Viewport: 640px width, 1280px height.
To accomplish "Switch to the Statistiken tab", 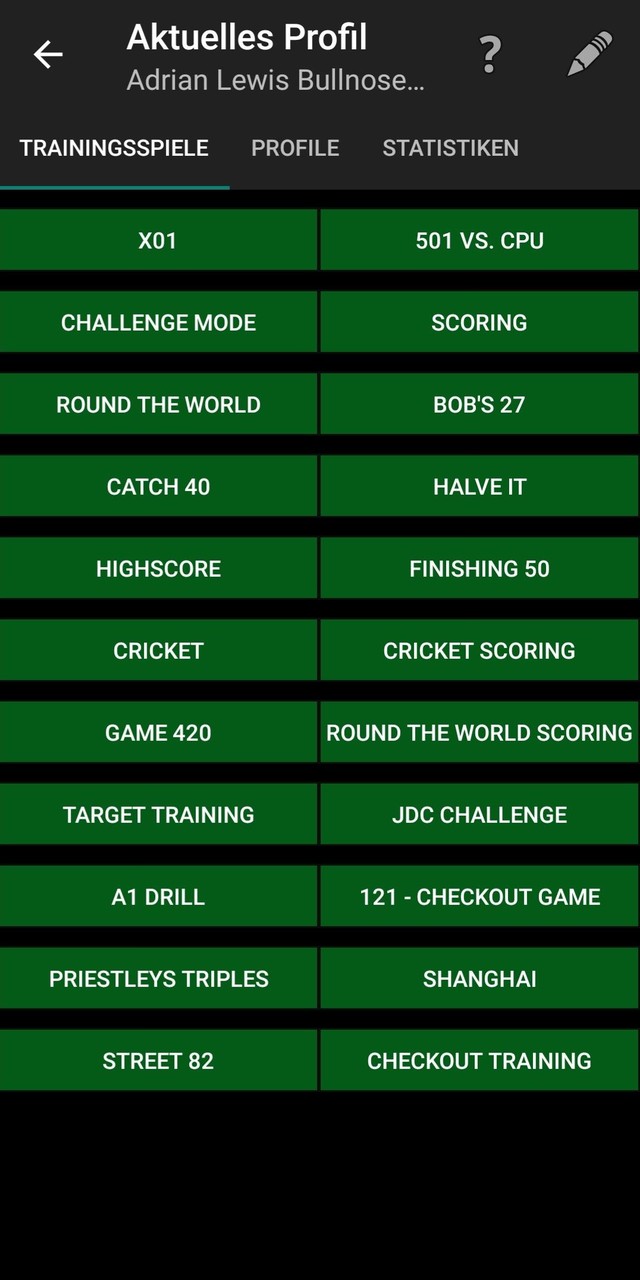I will [x=450, y=148].
